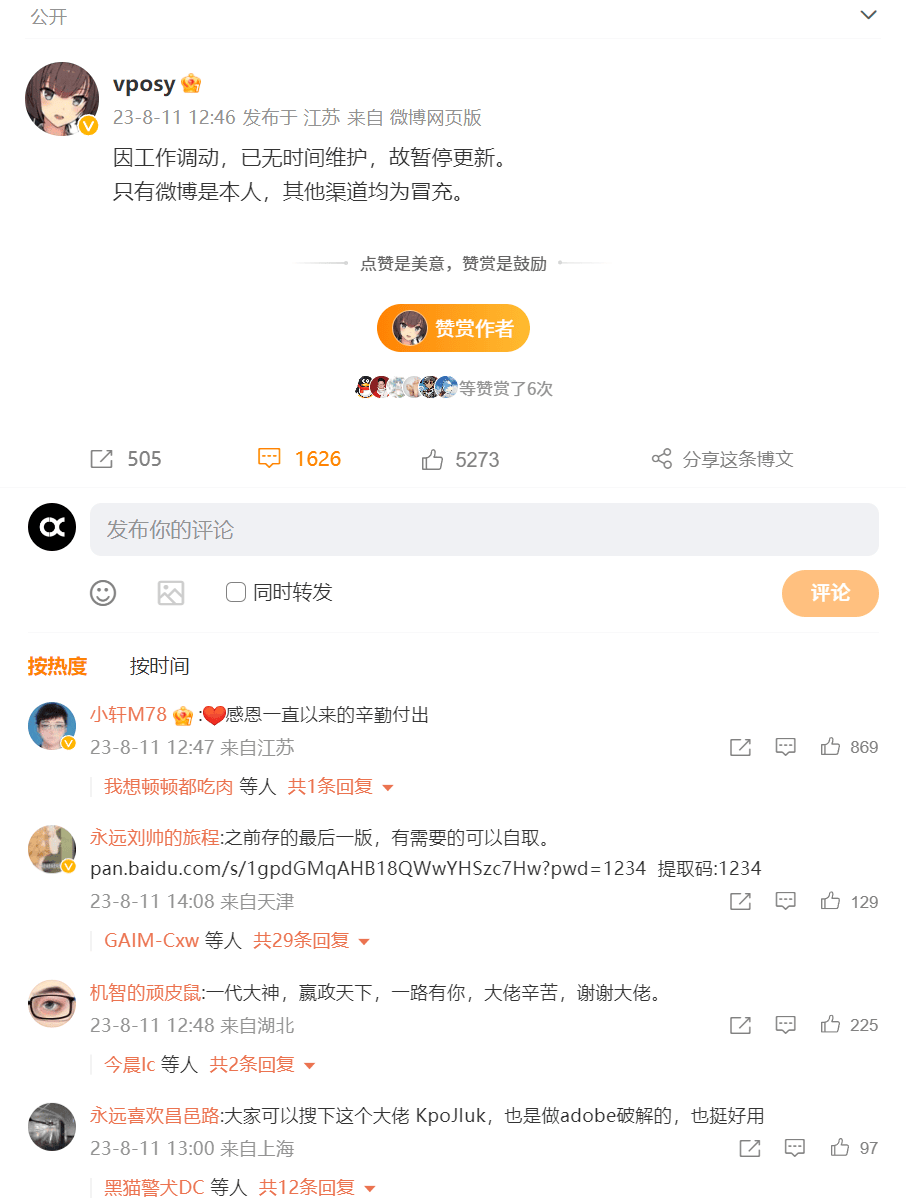Sort comments by 按时间

(159, 666)
